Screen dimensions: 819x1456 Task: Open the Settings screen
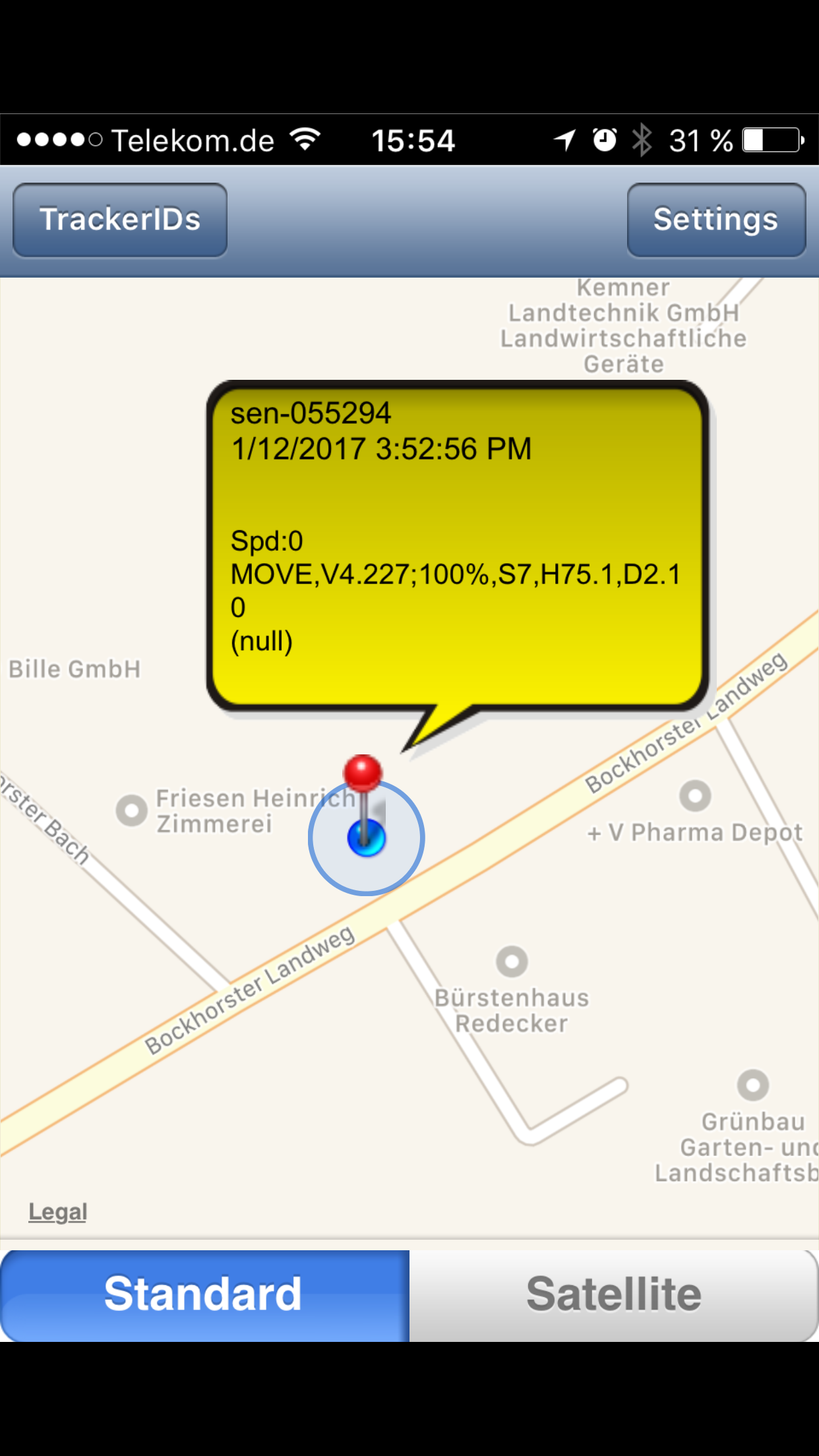[x=715, y=220]
